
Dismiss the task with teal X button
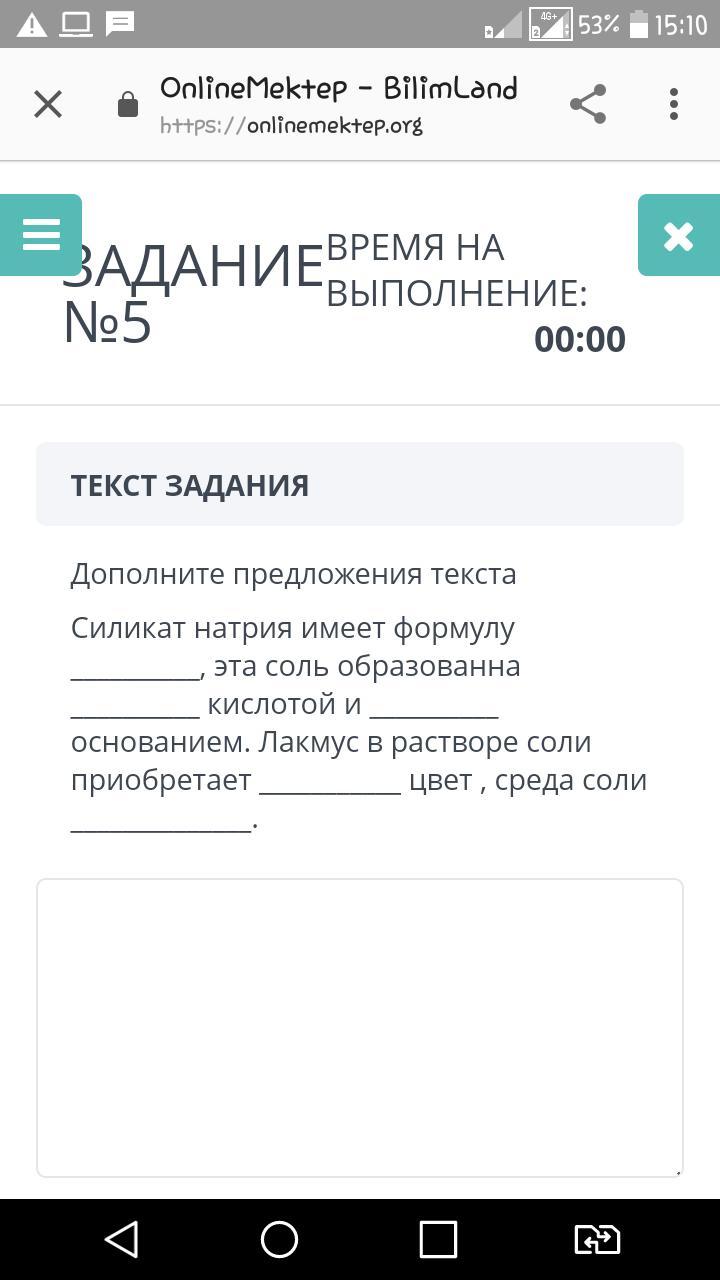[678, 236]
